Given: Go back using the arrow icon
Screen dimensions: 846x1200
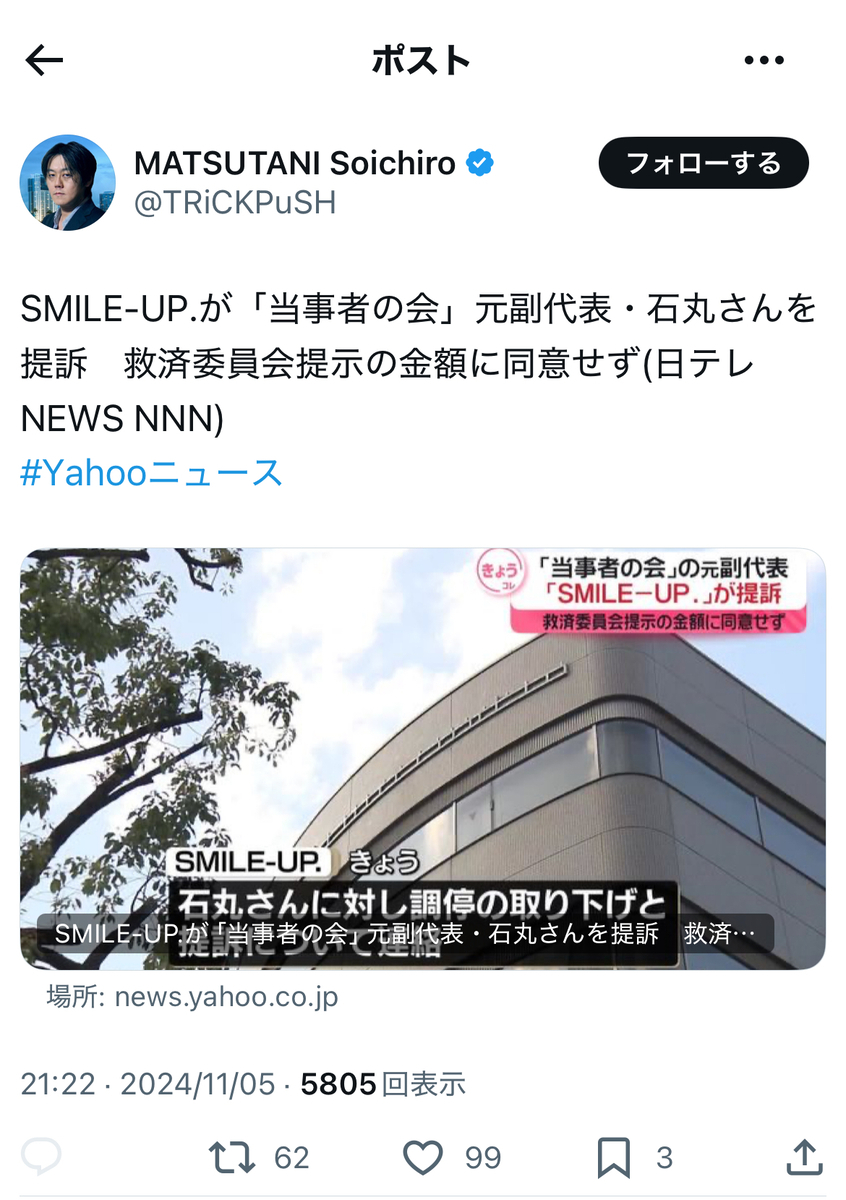Looking at the screenshot, I should (44, 62).
